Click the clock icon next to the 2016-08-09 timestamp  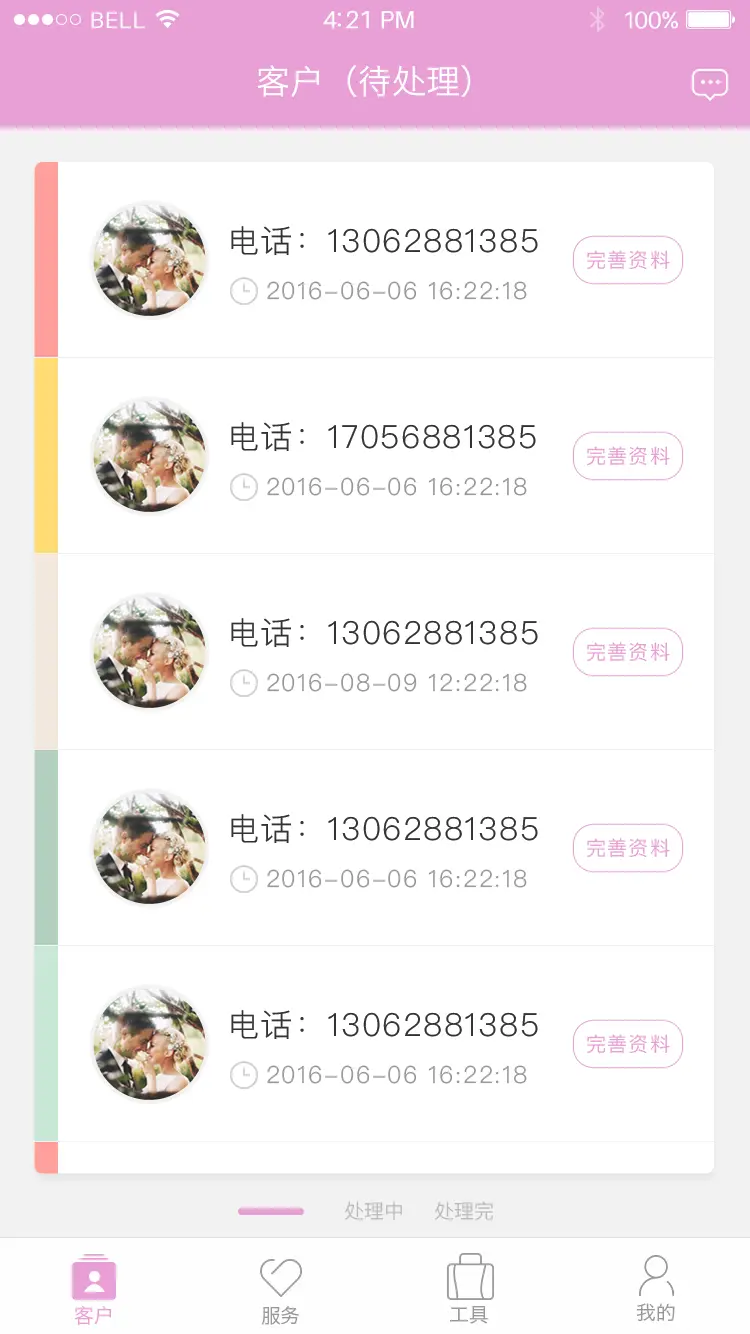(243, 683)
